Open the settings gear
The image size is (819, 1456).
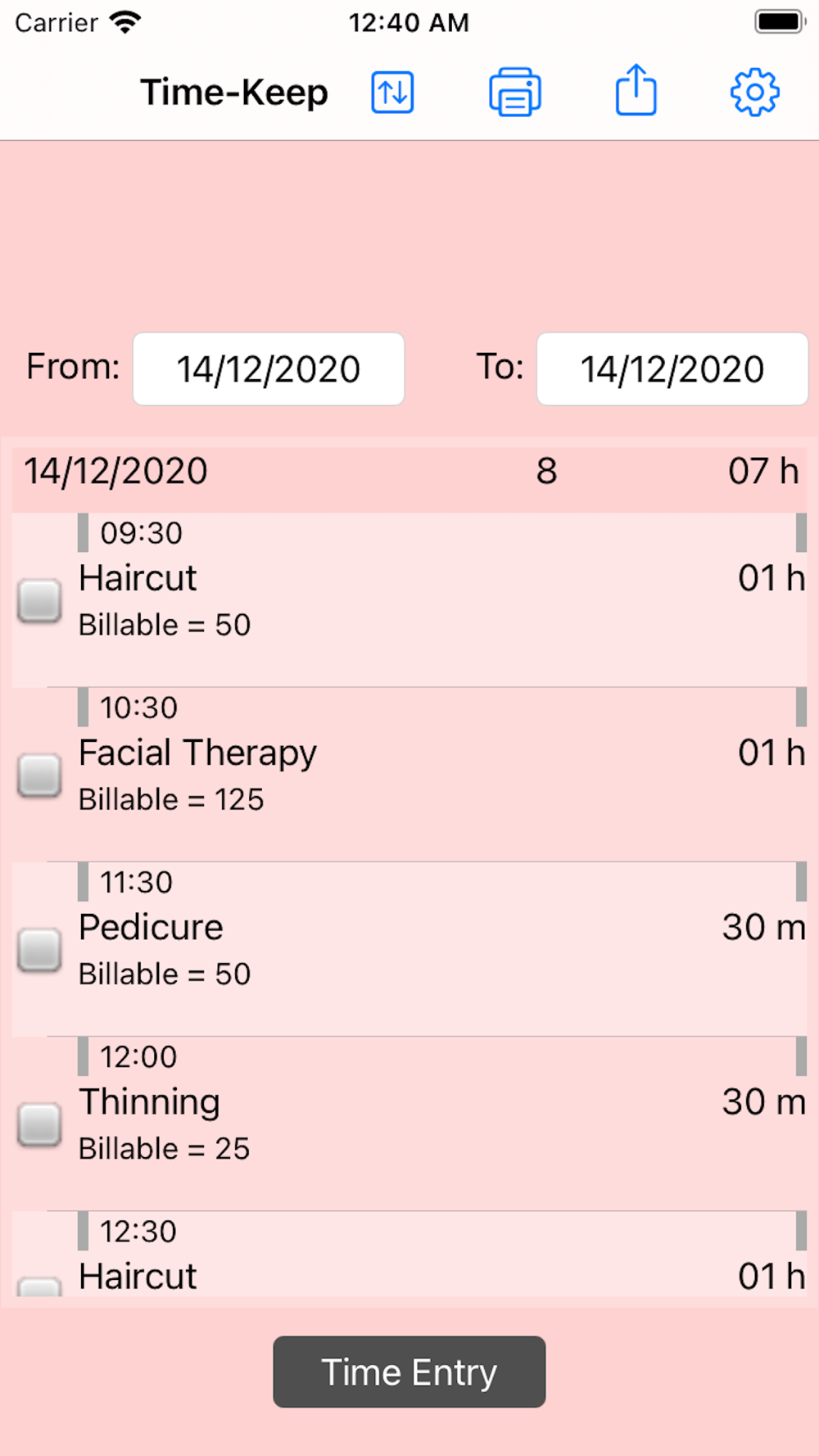[x=754, y=92]
